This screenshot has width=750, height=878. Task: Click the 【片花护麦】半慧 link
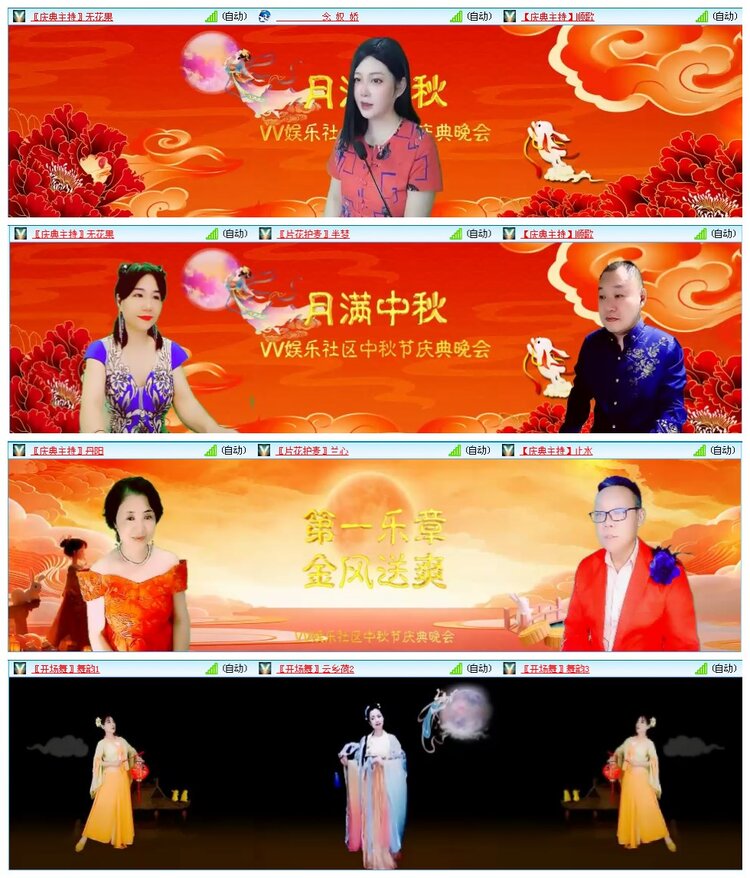(x=315, y=236)
